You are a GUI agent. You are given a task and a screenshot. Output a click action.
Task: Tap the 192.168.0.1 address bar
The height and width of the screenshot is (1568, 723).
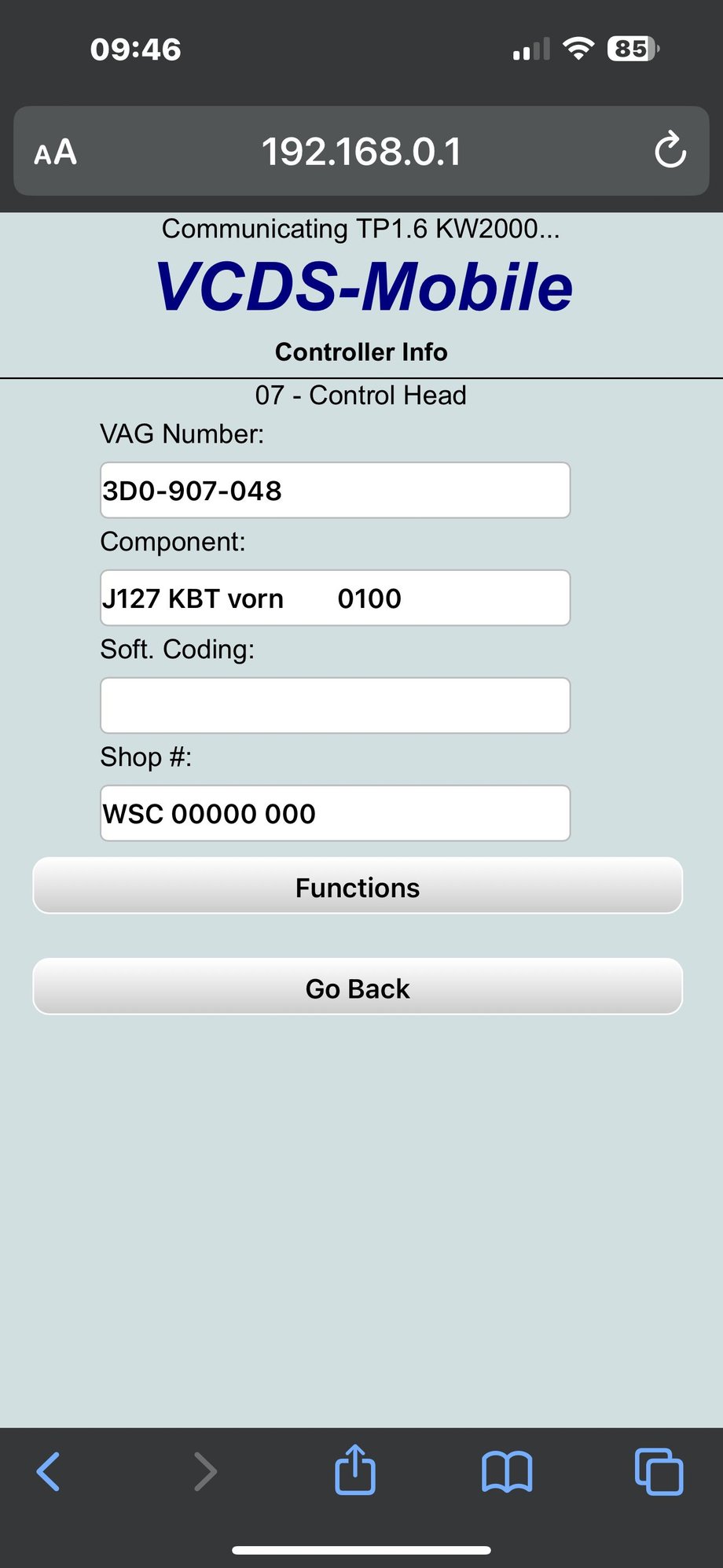361,151
